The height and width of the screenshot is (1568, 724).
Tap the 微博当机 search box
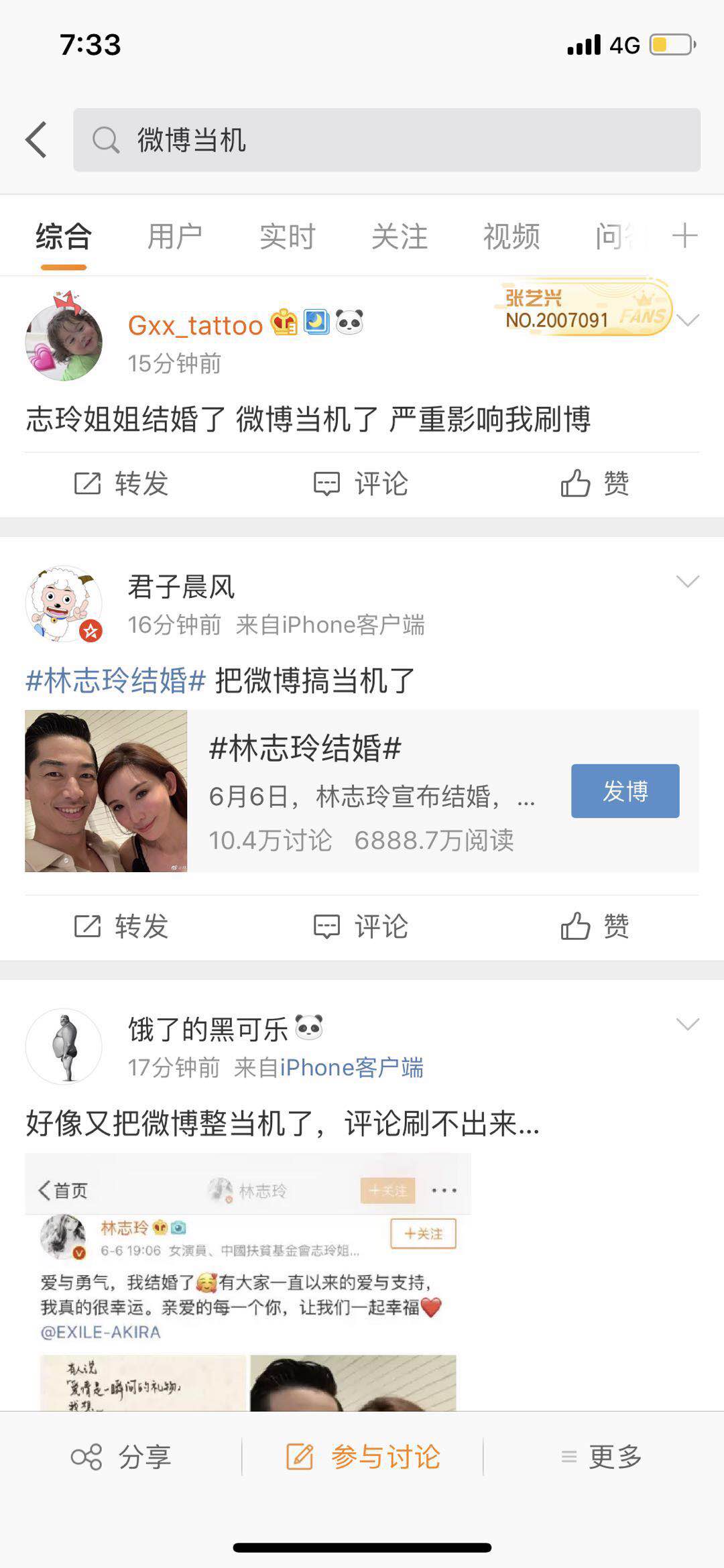click(386, 139)
